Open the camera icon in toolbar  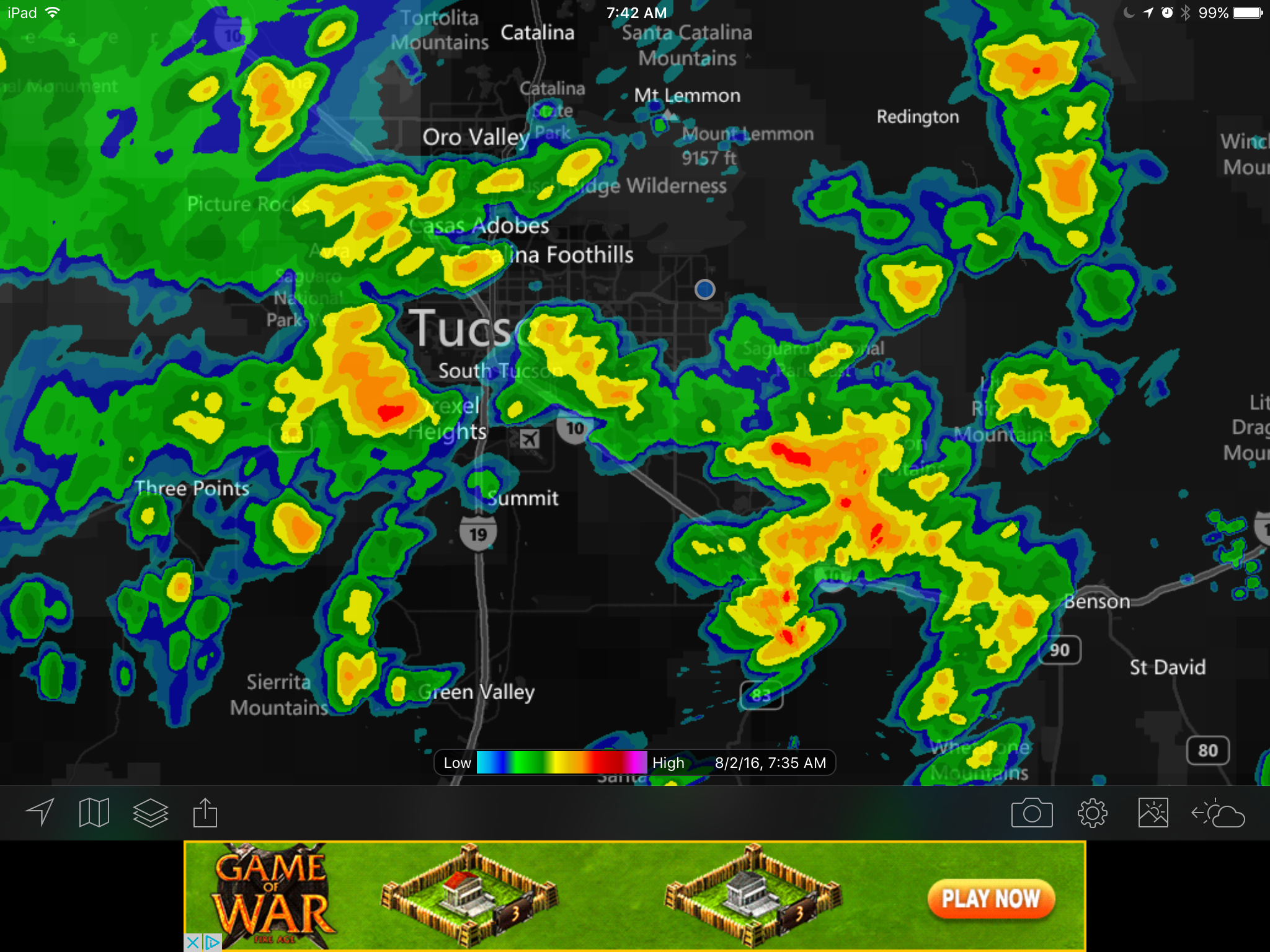tap(1032, 813)
